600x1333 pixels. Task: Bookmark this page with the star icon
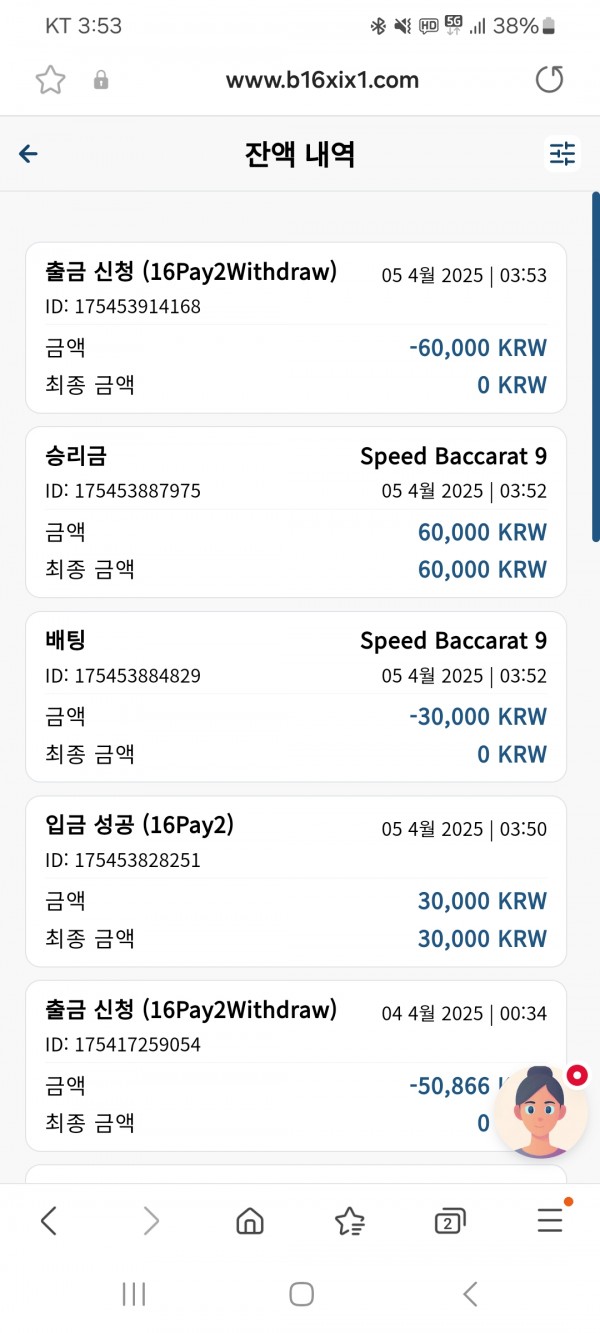tap(50, 80)
